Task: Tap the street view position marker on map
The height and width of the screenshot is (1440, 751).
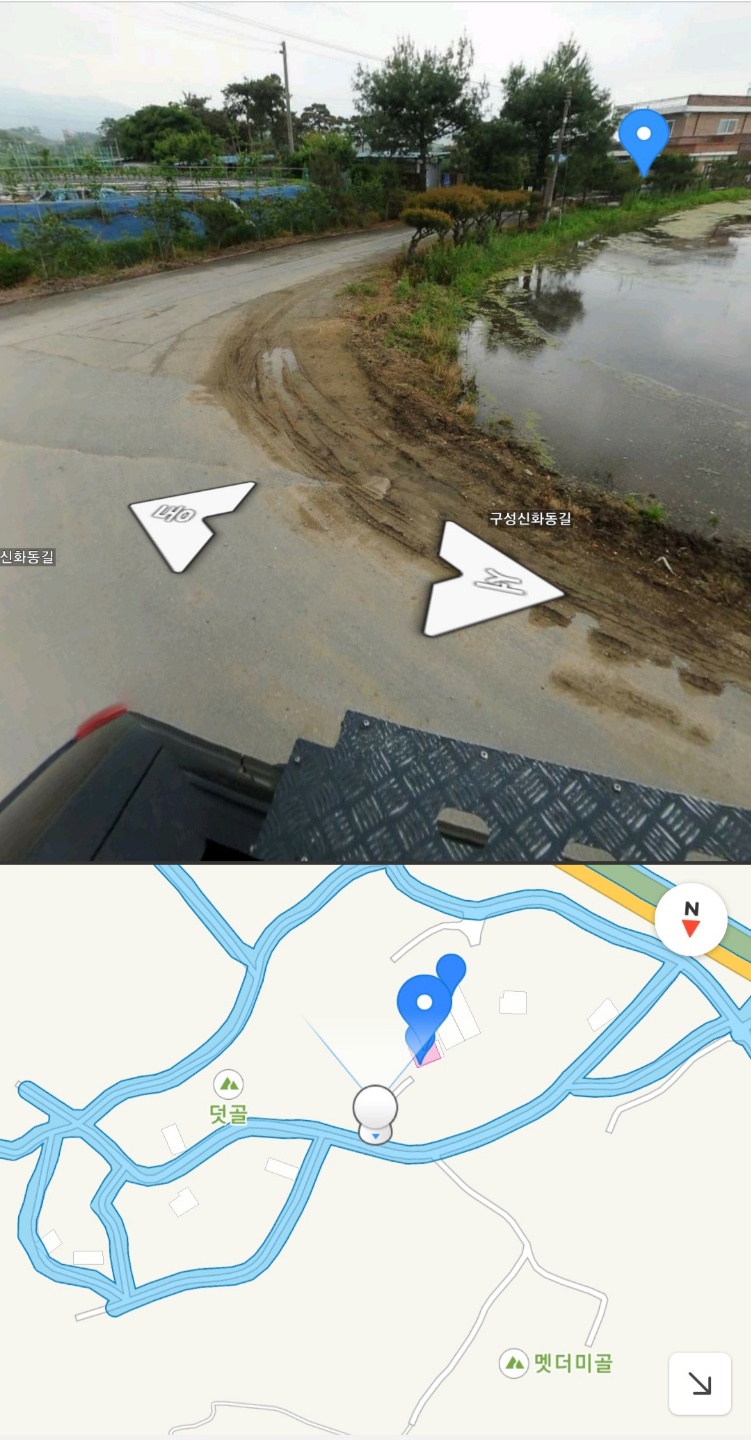Action: pyautogui.click(x=375, y=1113)
